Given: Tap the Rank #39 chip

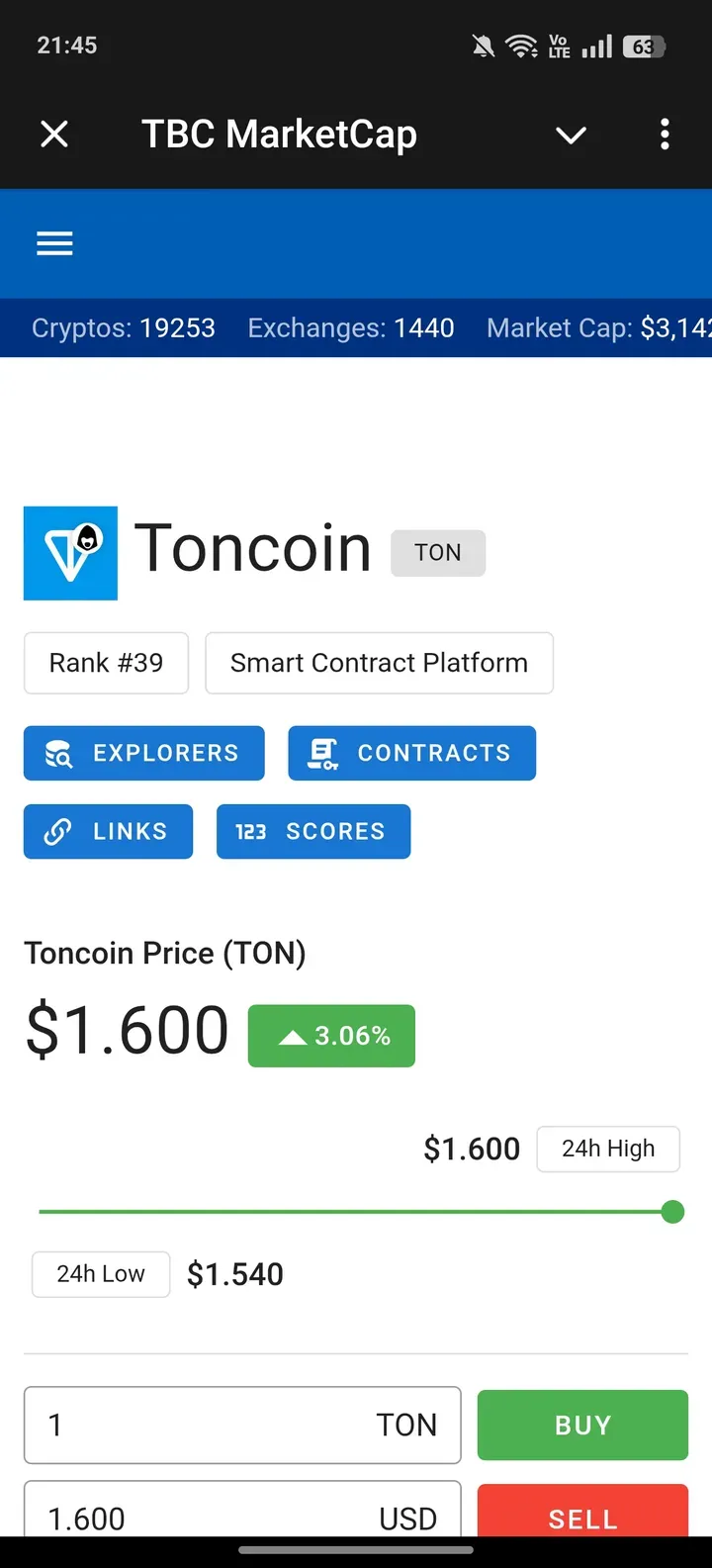Looking at the screenshot, I should [106, 663].
